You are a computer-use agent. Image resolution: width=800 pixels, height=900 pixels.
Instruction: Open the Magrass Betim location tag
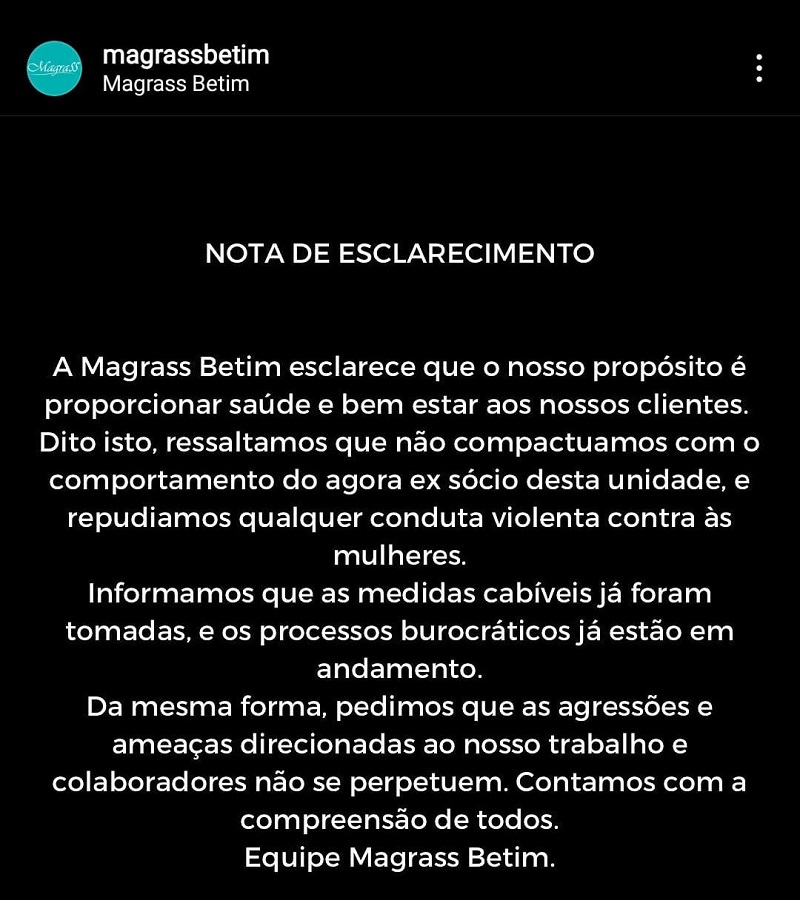(x=175, y=84)
